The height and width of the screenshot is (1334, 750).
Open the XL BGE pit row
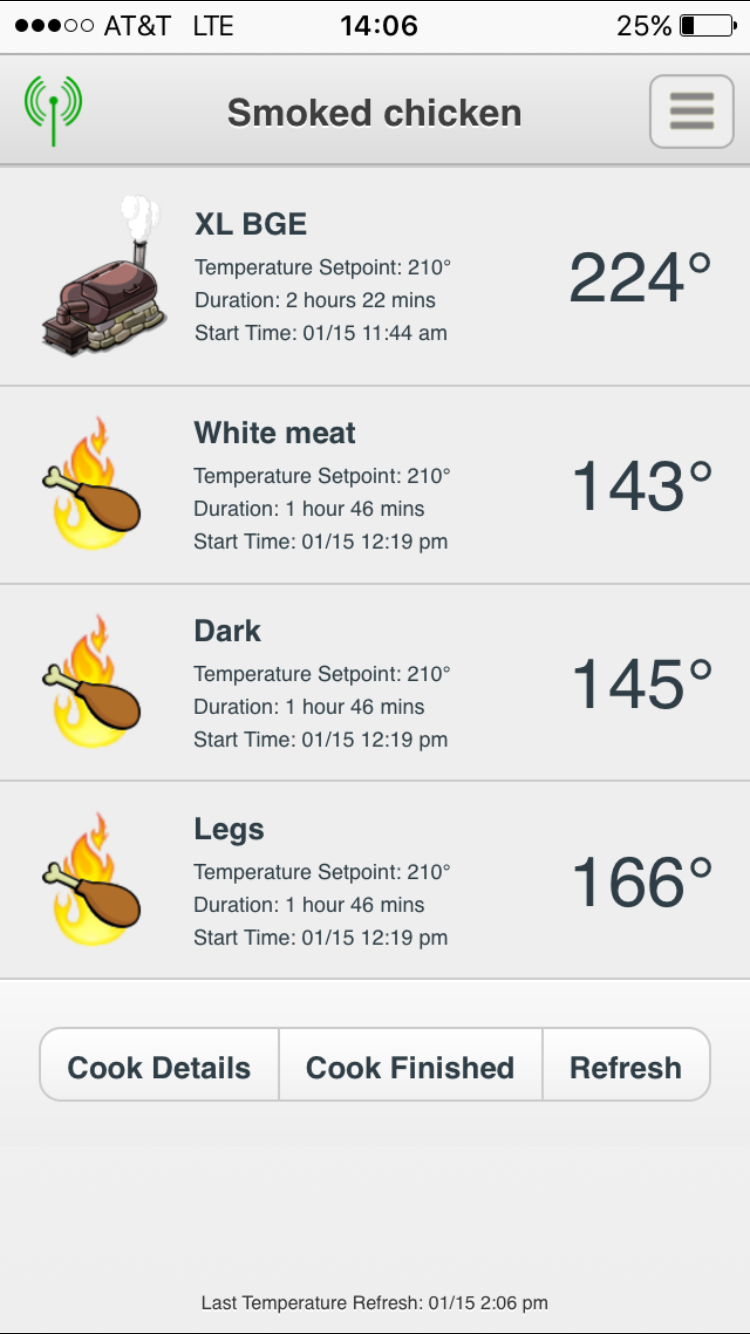pos(375,277)
